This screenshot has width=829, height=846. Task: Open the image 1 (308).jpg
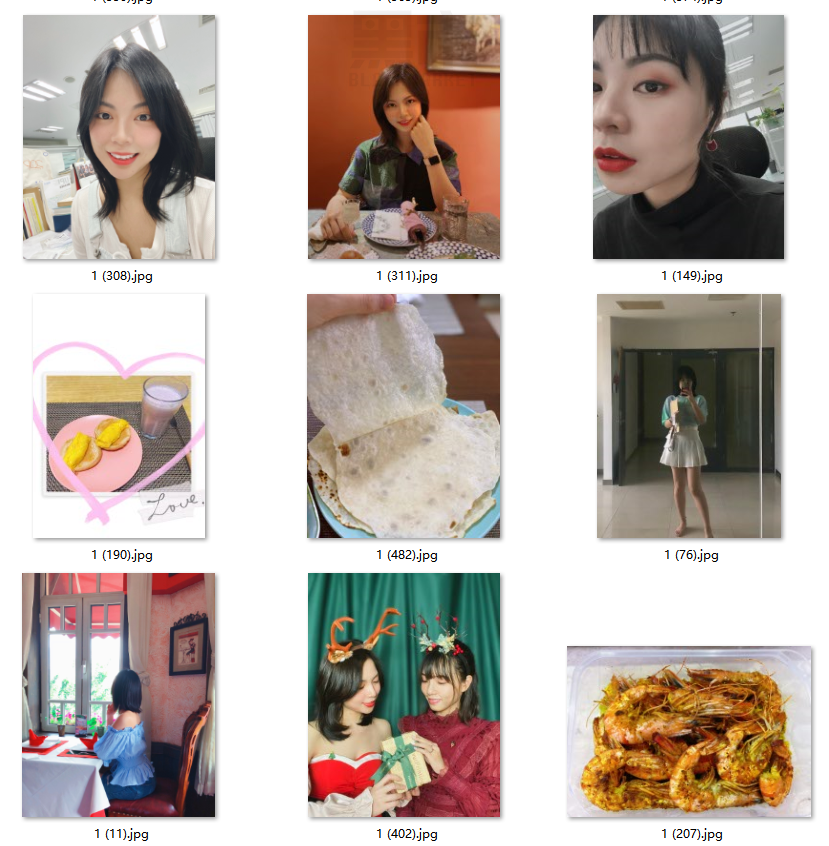click(x=119, y=137)
